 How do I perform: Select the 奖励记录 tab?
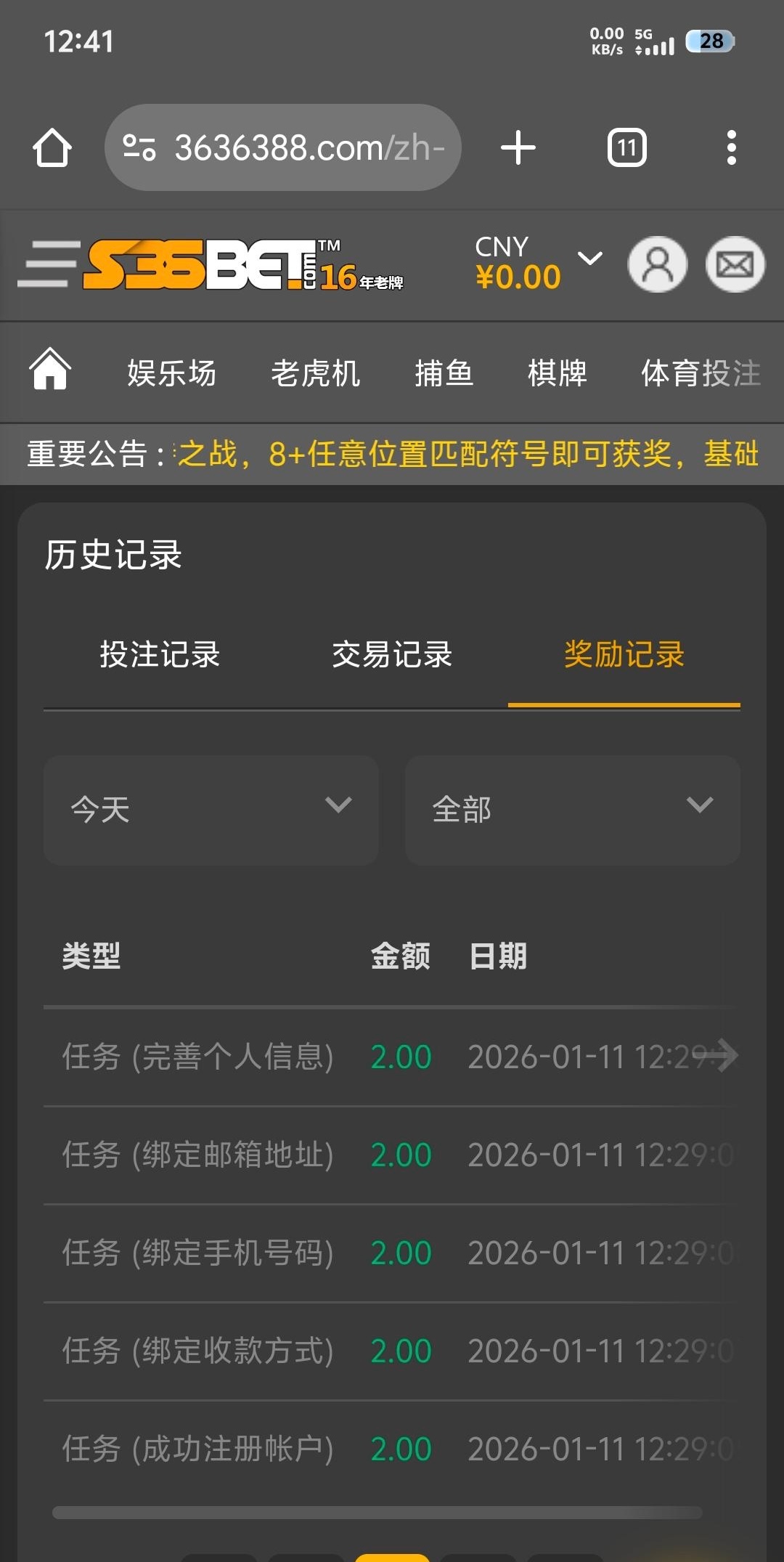coord(624,654)
